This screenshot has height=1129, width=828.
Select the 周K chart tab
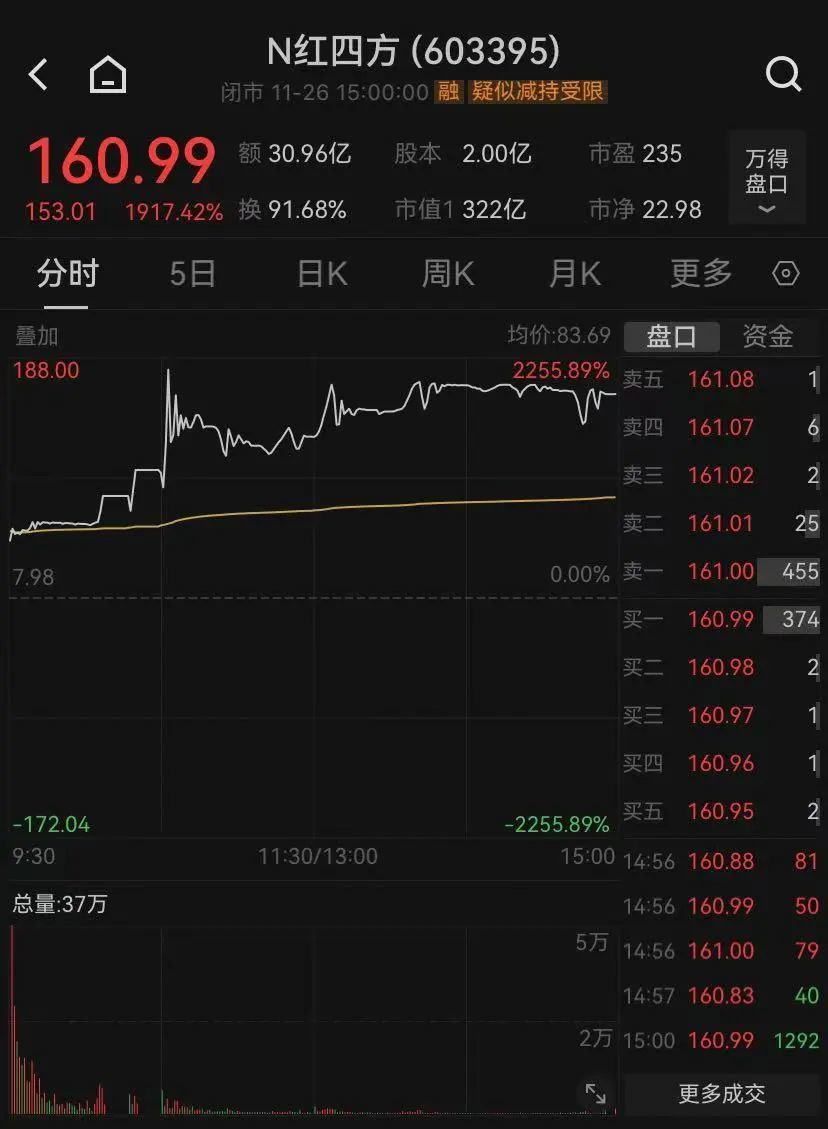point(448,273)
